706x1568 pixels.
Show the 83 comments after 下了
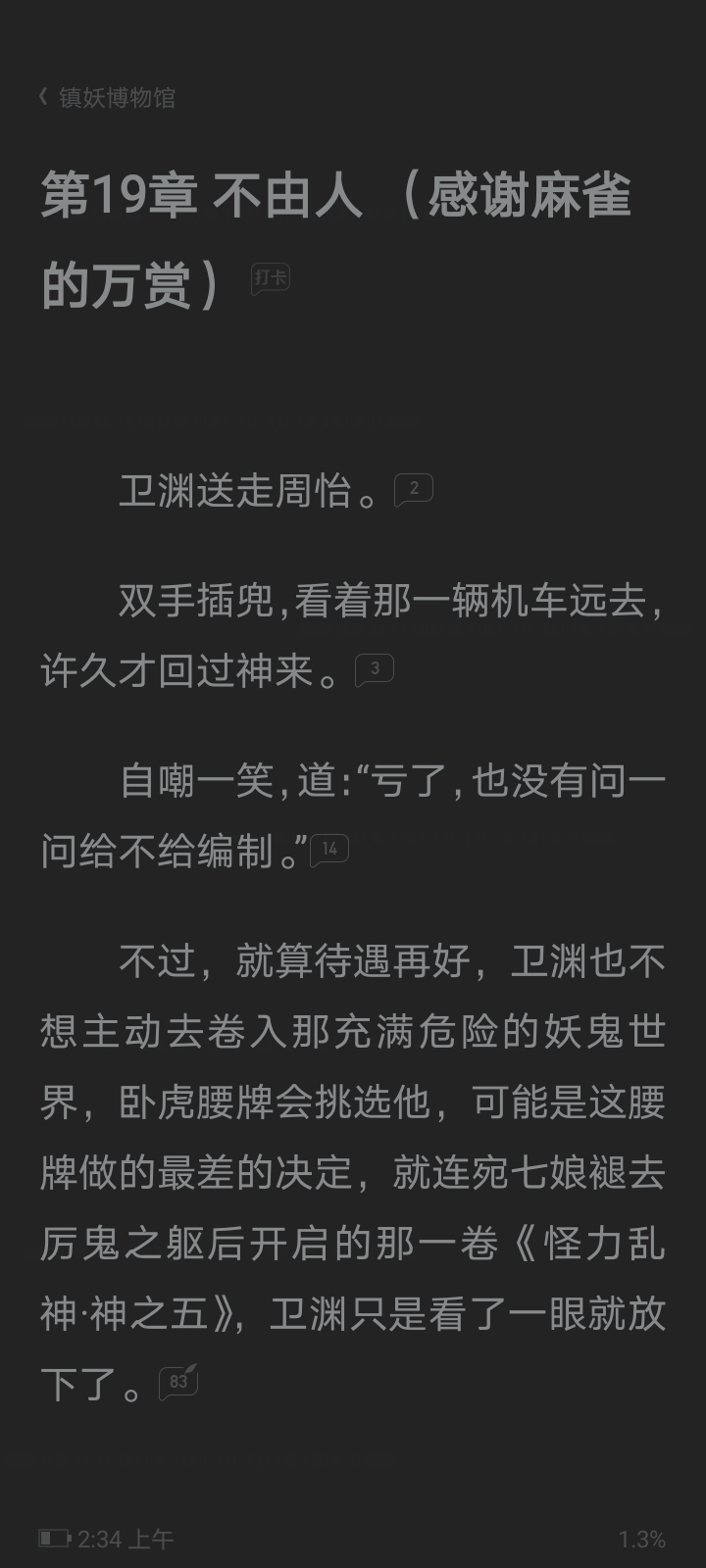coord(178,1382)
